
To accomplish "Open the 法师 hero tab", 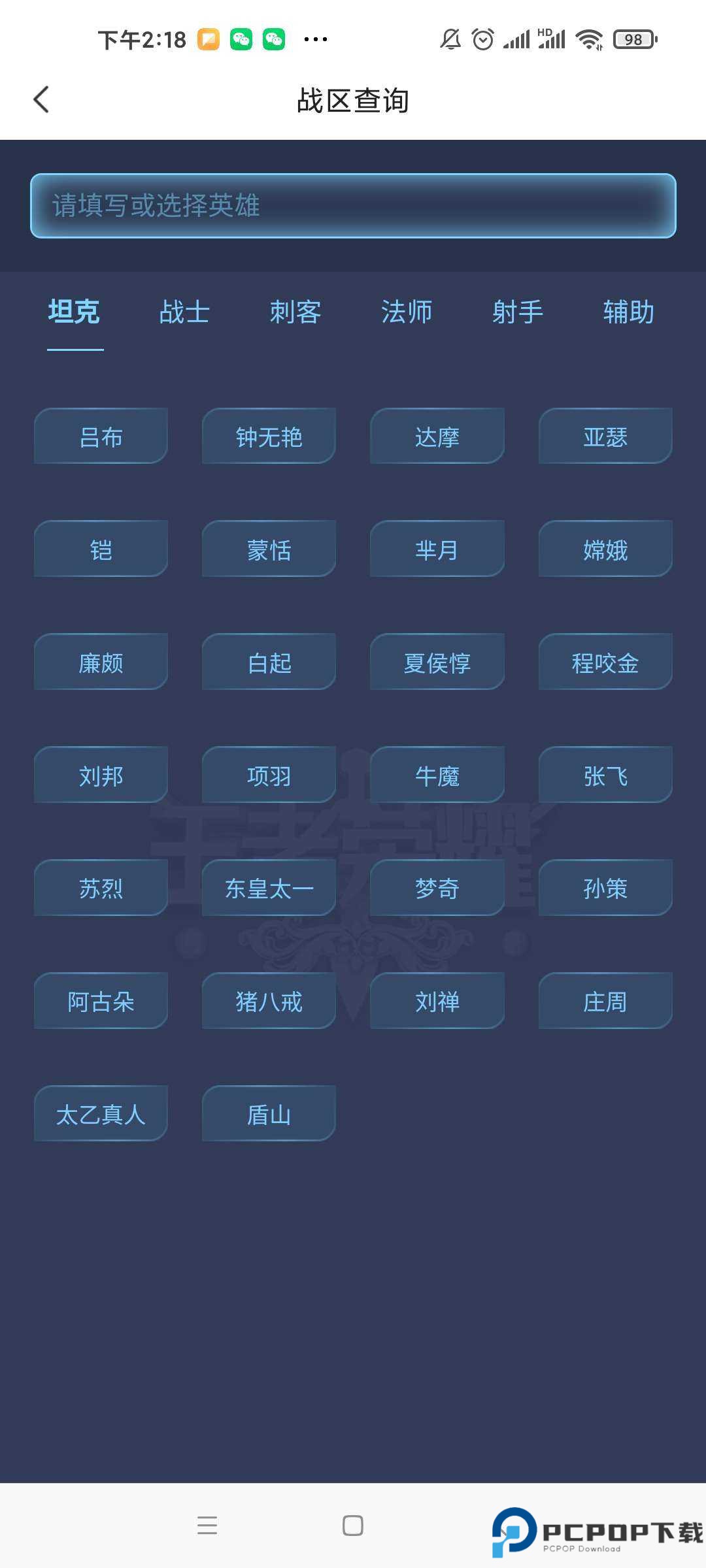I will point(407,312).
